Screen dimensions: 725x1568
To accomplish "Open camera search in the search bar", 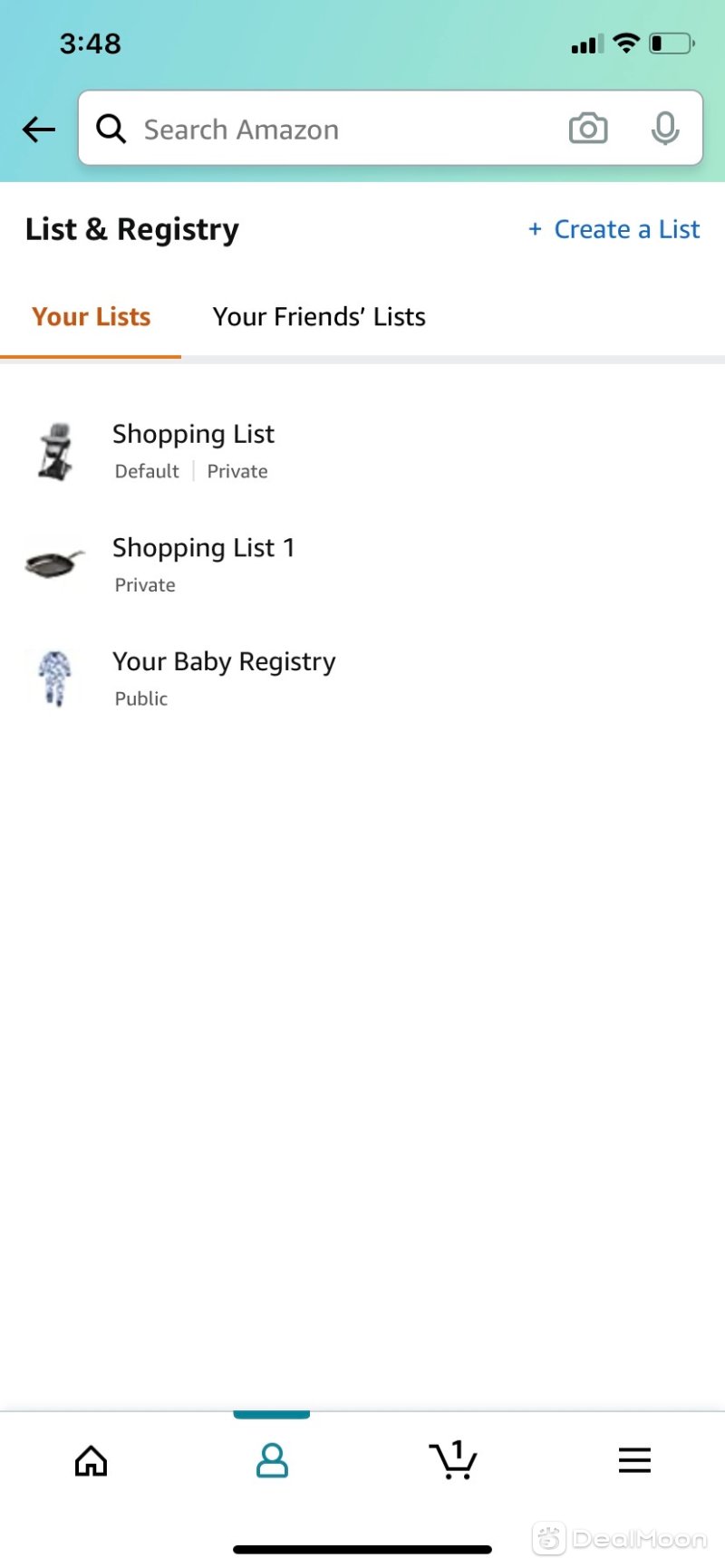I will [588, 130].
